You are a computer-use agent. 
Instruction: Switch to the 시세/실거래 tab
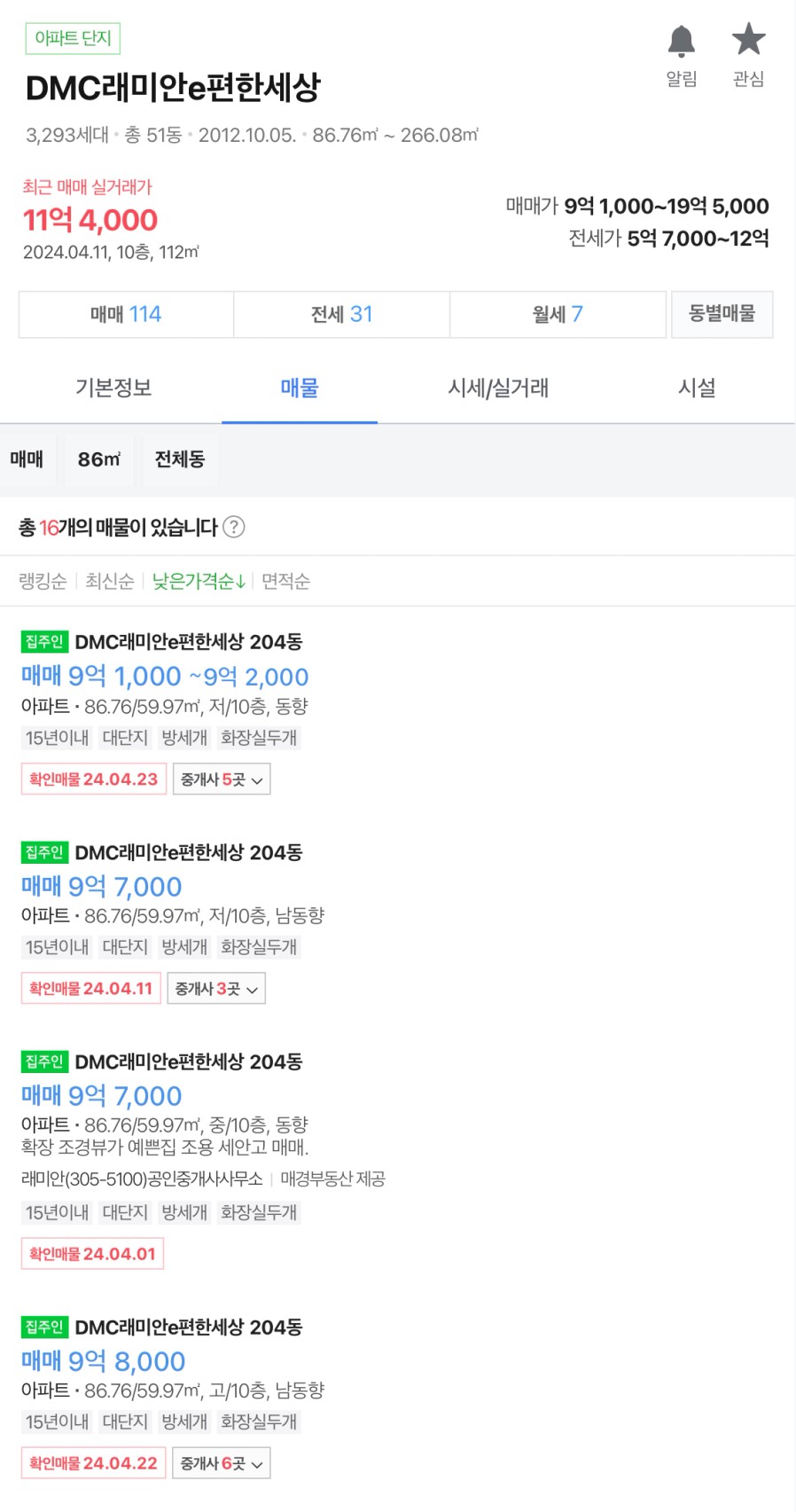[498, 388]
